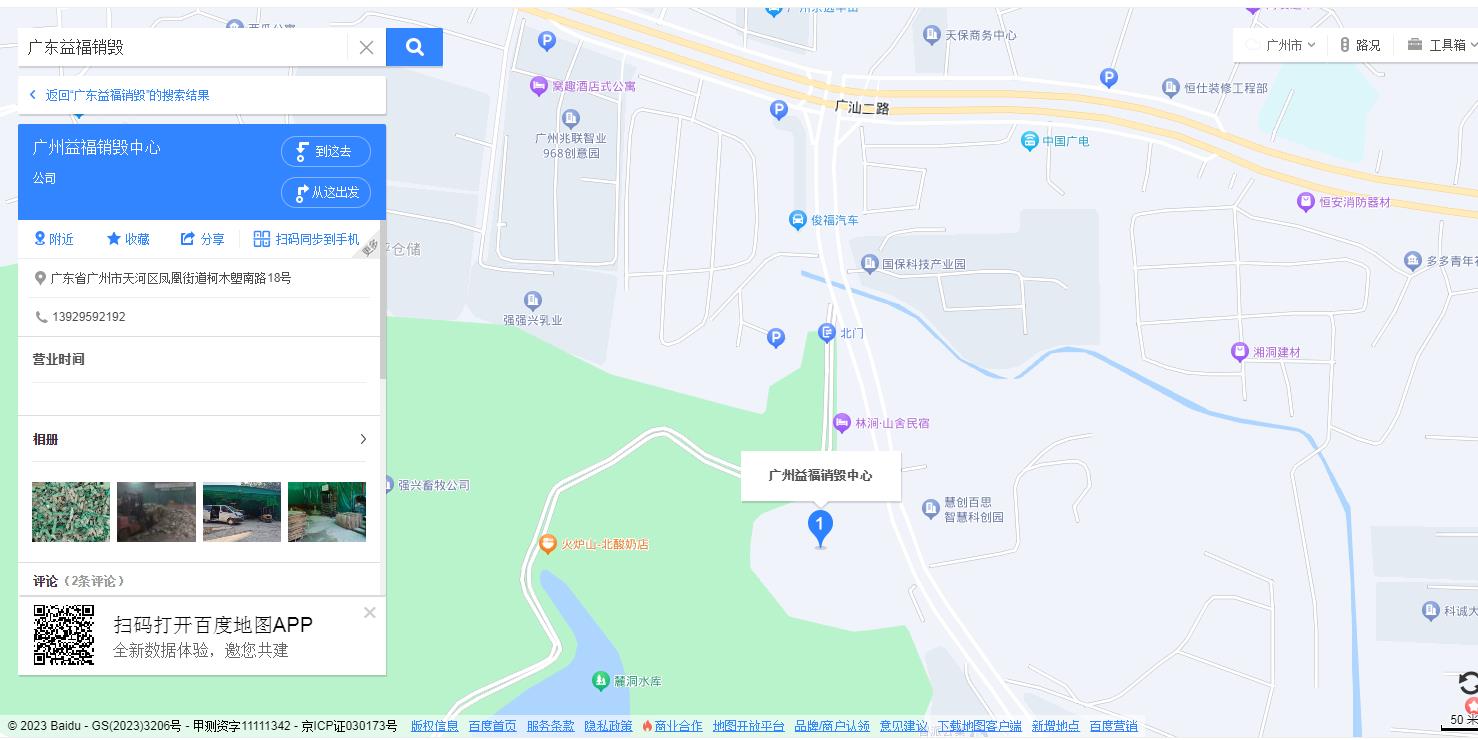Search nearby with 附近
1478x740 pixels.
[x=54, y=239]
